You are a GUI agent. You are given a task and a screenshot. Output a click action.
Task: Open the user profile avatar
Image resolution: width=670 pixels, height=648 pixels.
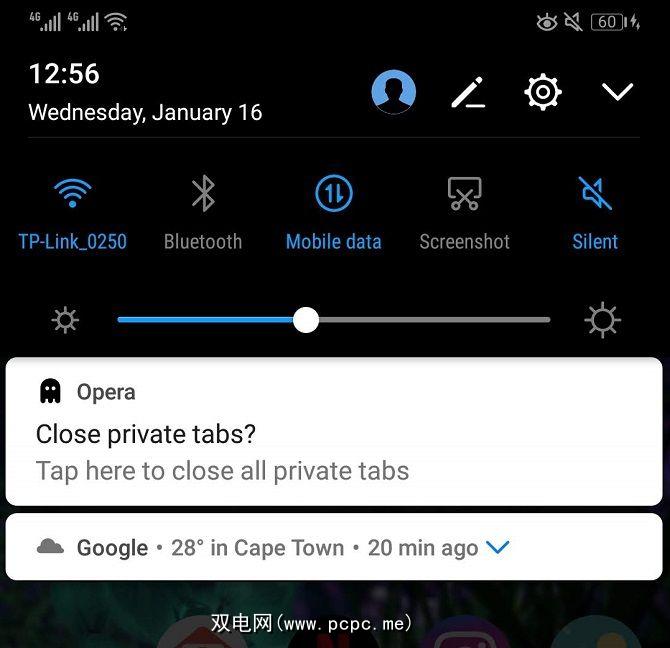(393, 92)
